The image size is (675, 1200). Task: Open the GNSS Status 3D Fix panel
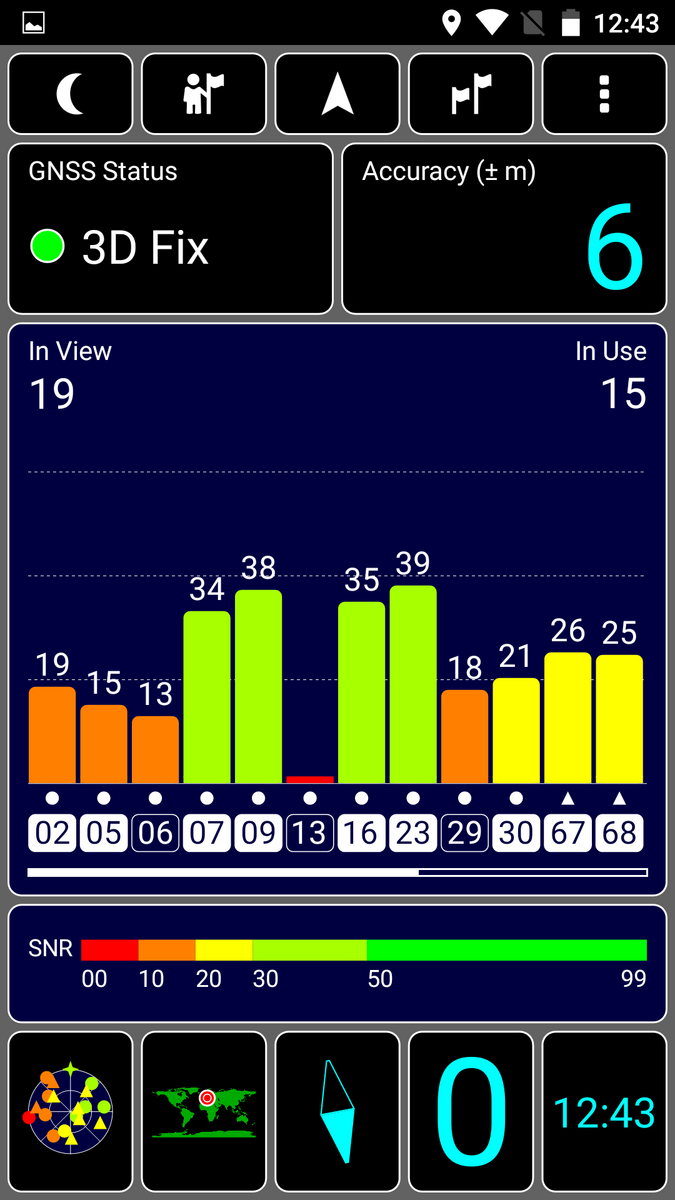(170, 229)
